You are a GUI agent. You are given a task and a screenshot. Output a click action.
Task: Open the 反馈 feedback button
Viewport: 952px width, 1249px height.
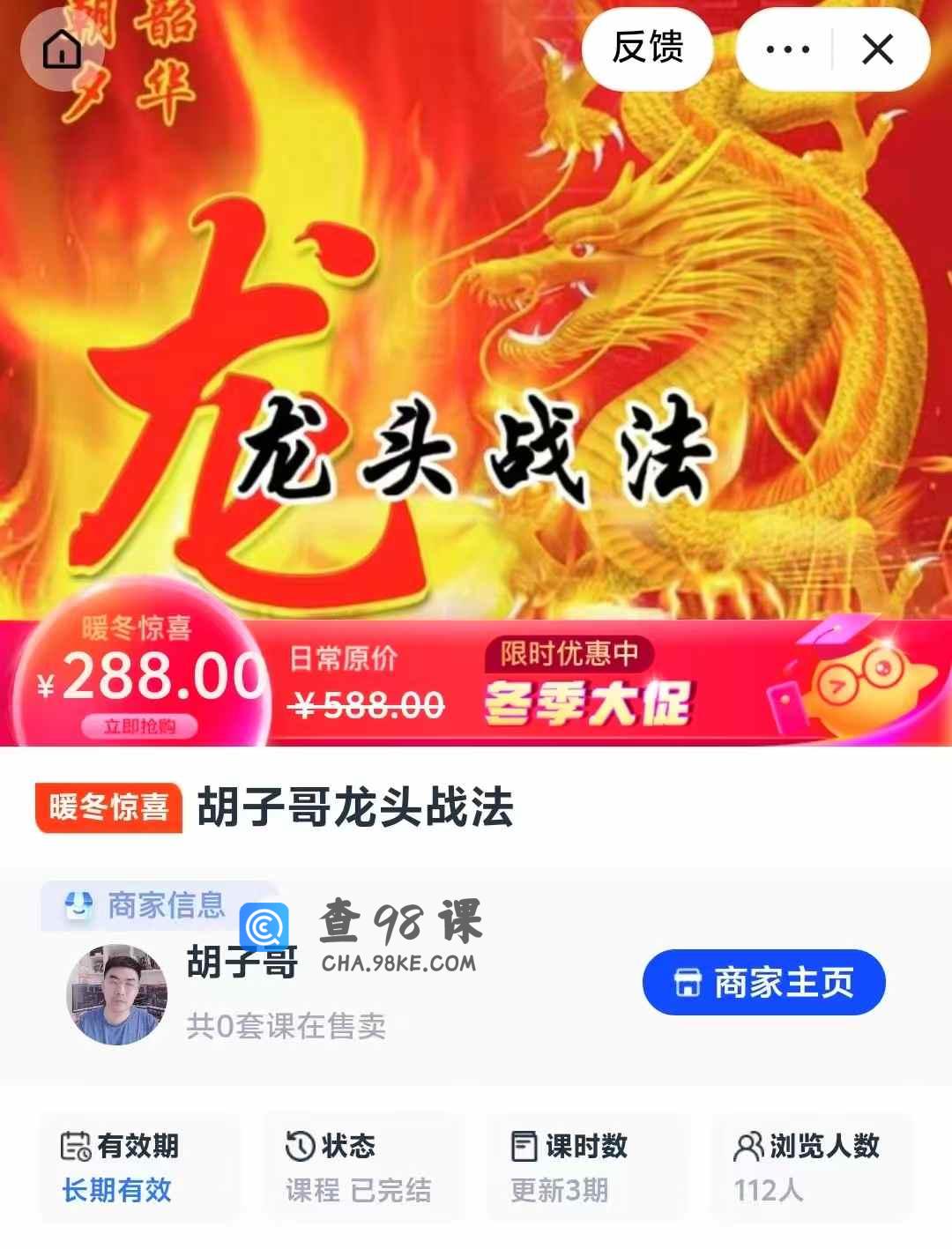648,48
